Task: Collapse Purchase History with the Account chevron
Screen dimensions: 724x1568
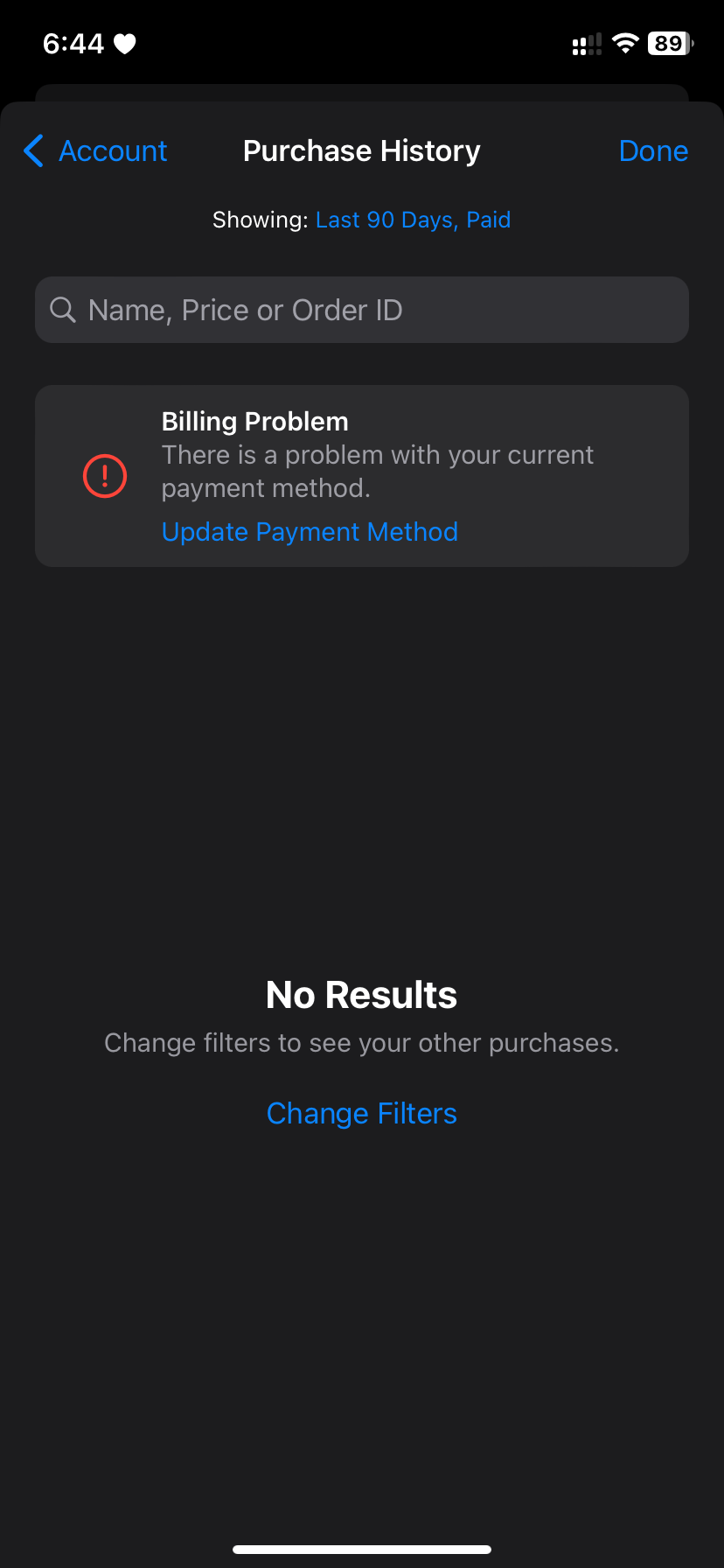Action: tap(32, 150)
